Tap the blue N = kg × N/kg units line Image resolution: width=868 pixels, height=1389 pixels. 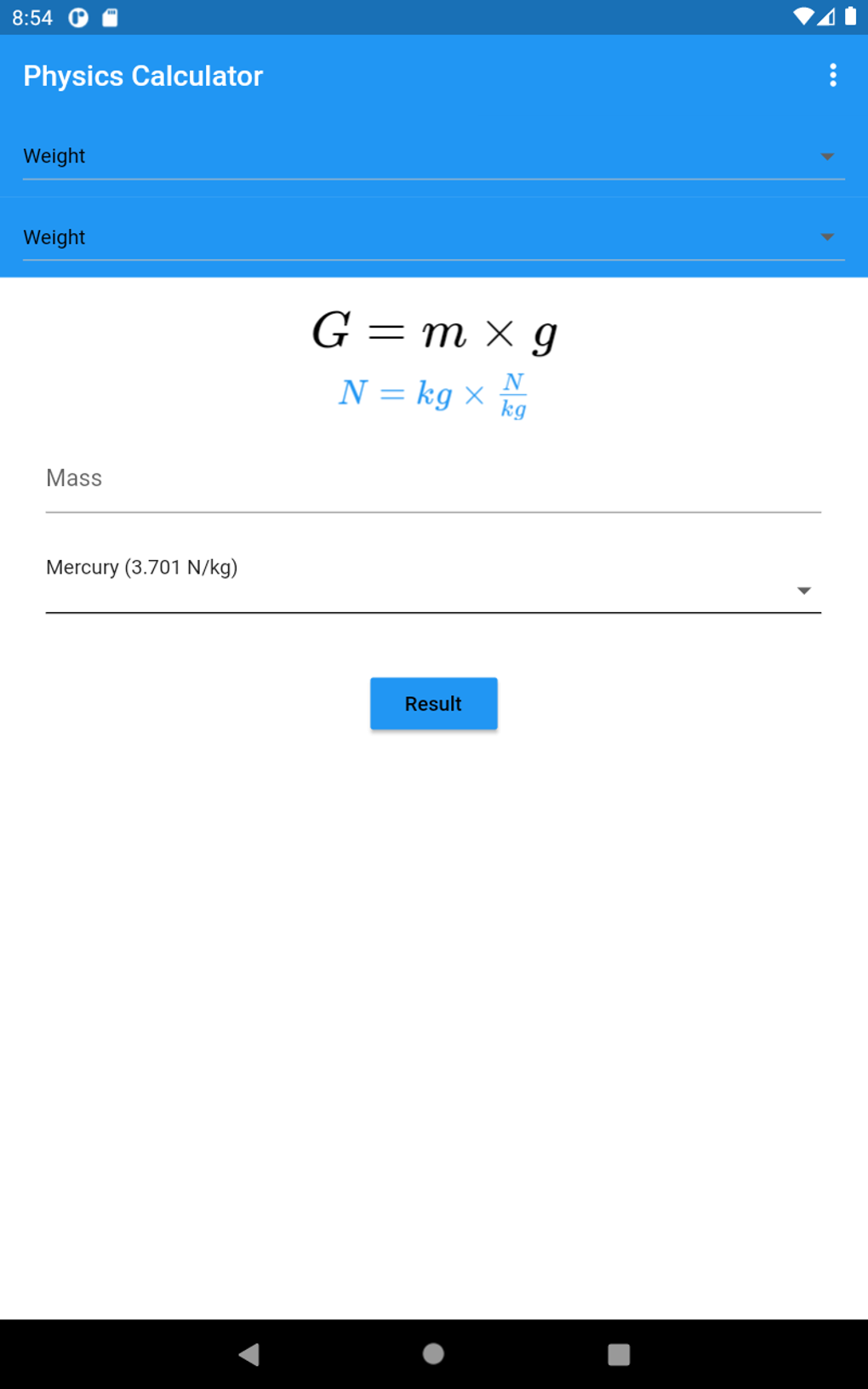point(434,393)
